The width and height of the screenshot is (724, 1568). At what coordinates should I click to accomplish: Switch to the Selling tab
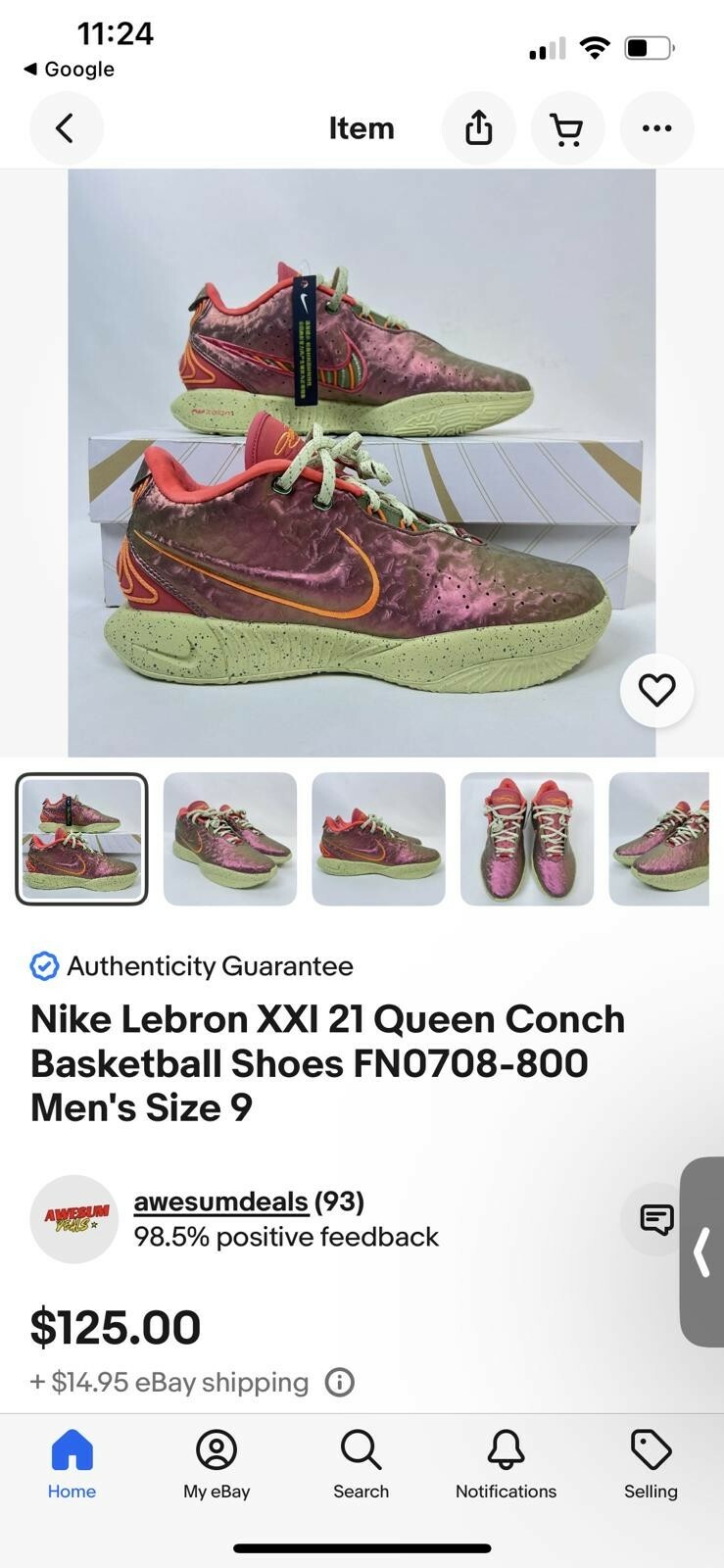pos(651,1464)
